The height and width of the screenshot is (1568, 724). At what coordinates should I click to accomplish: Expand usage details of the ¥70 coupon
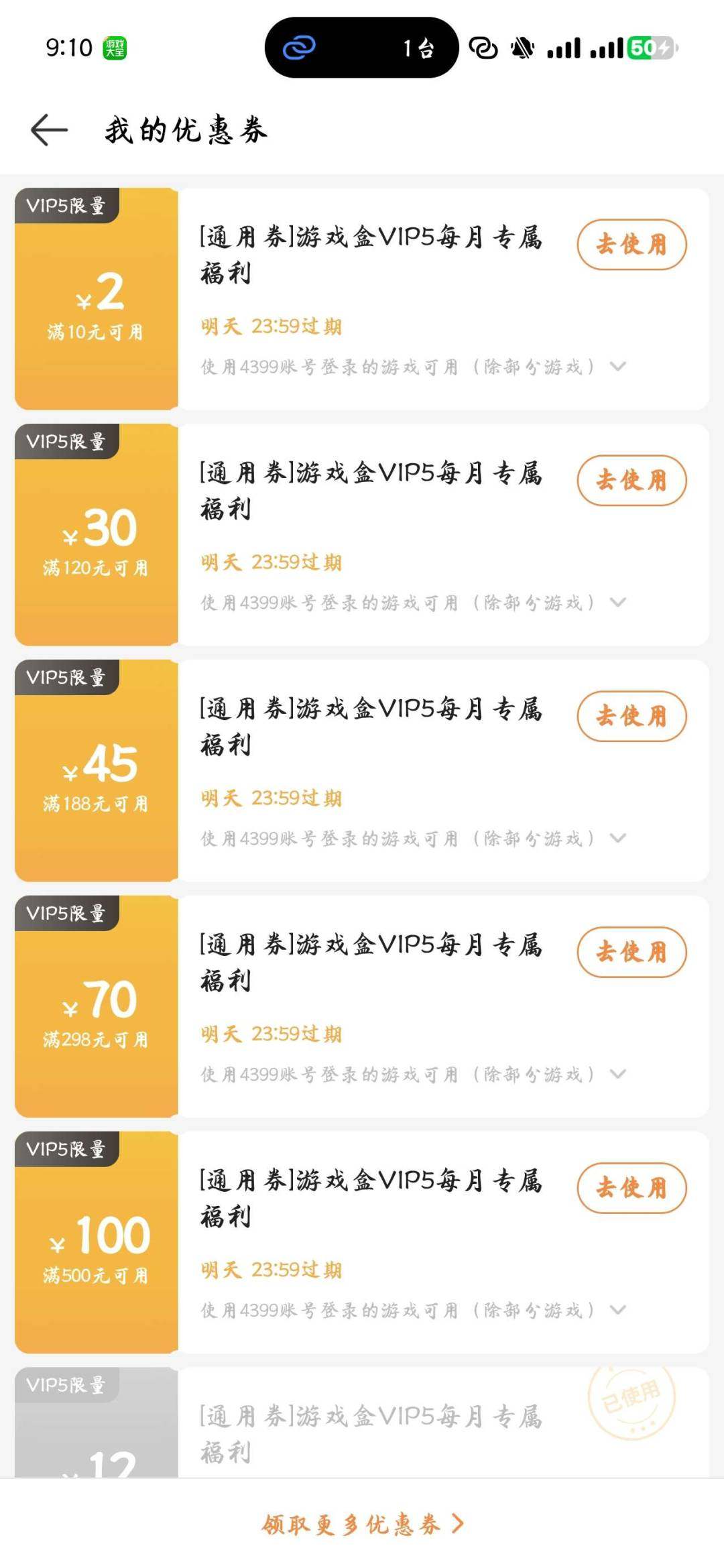click(617, 1075)
